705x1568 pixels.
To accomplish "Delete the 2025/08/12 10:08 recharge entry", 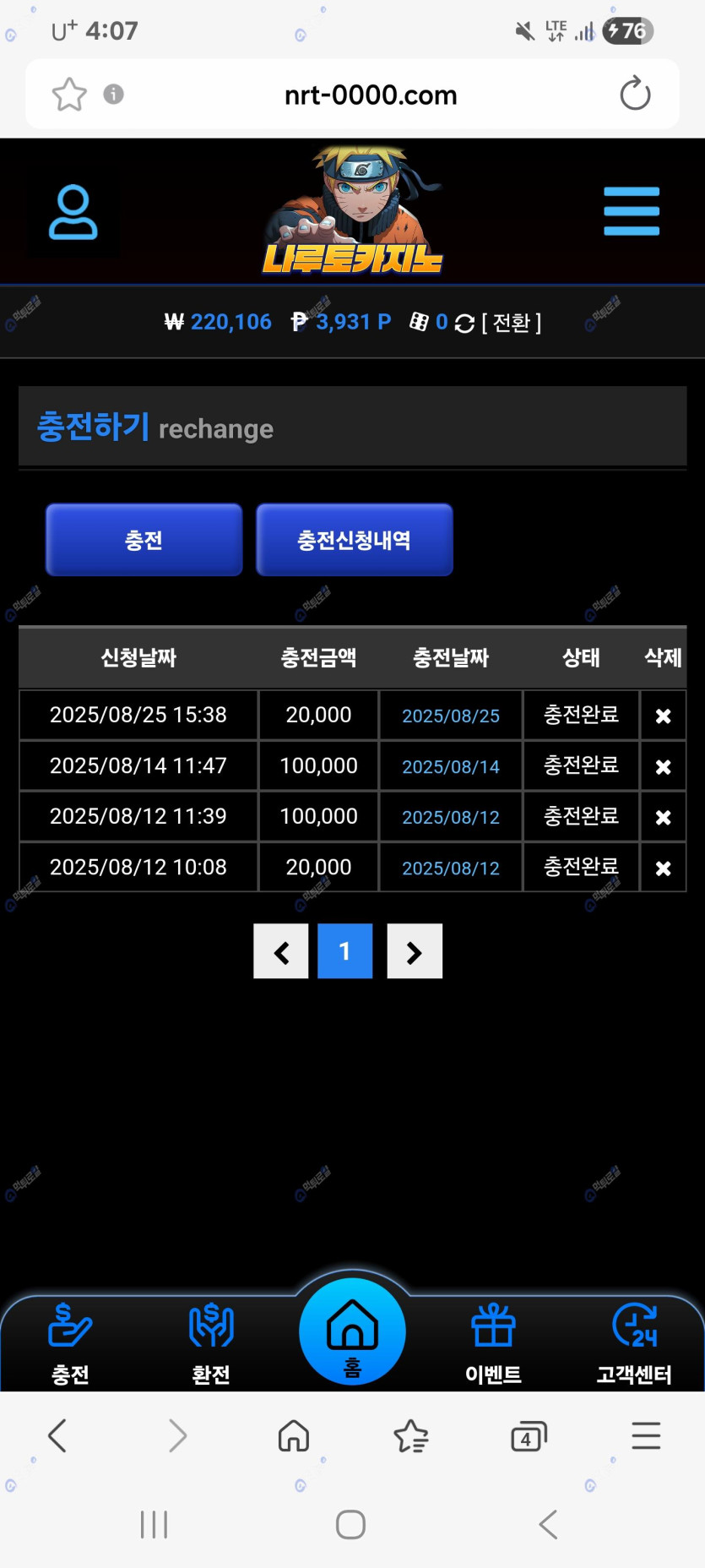I will 663,868.
